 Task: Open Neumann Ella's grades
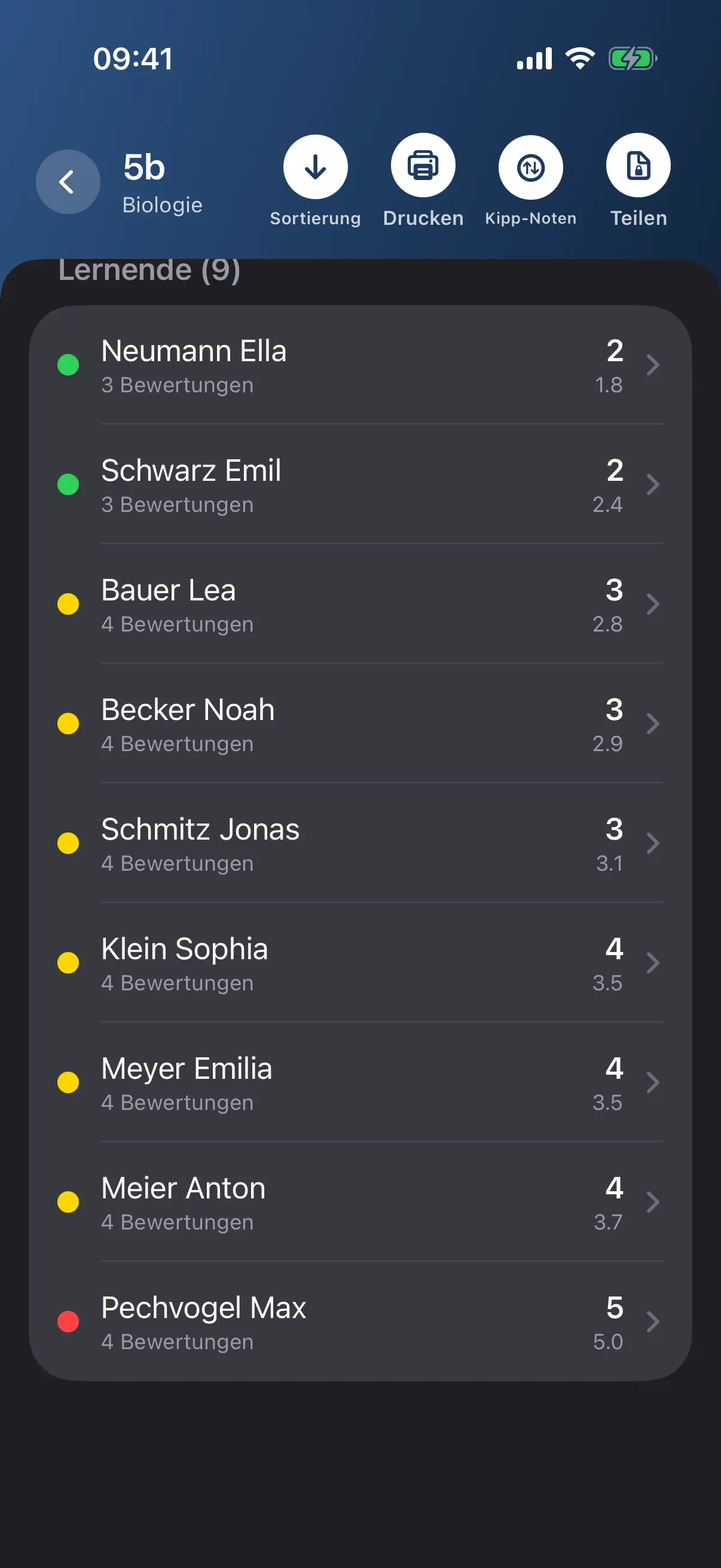point(360,365)
